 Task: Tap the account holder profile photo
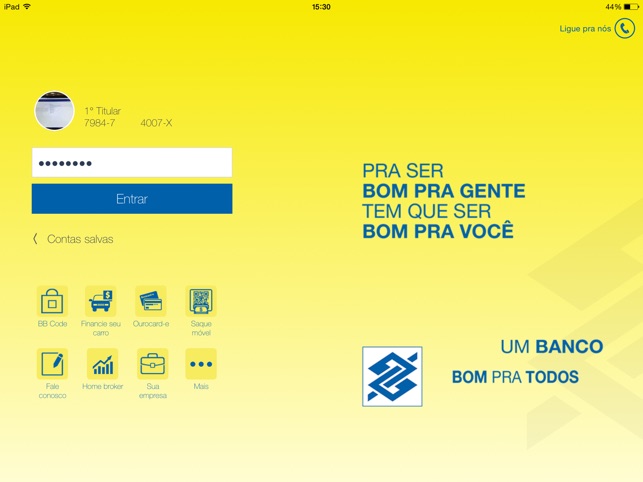55,111
